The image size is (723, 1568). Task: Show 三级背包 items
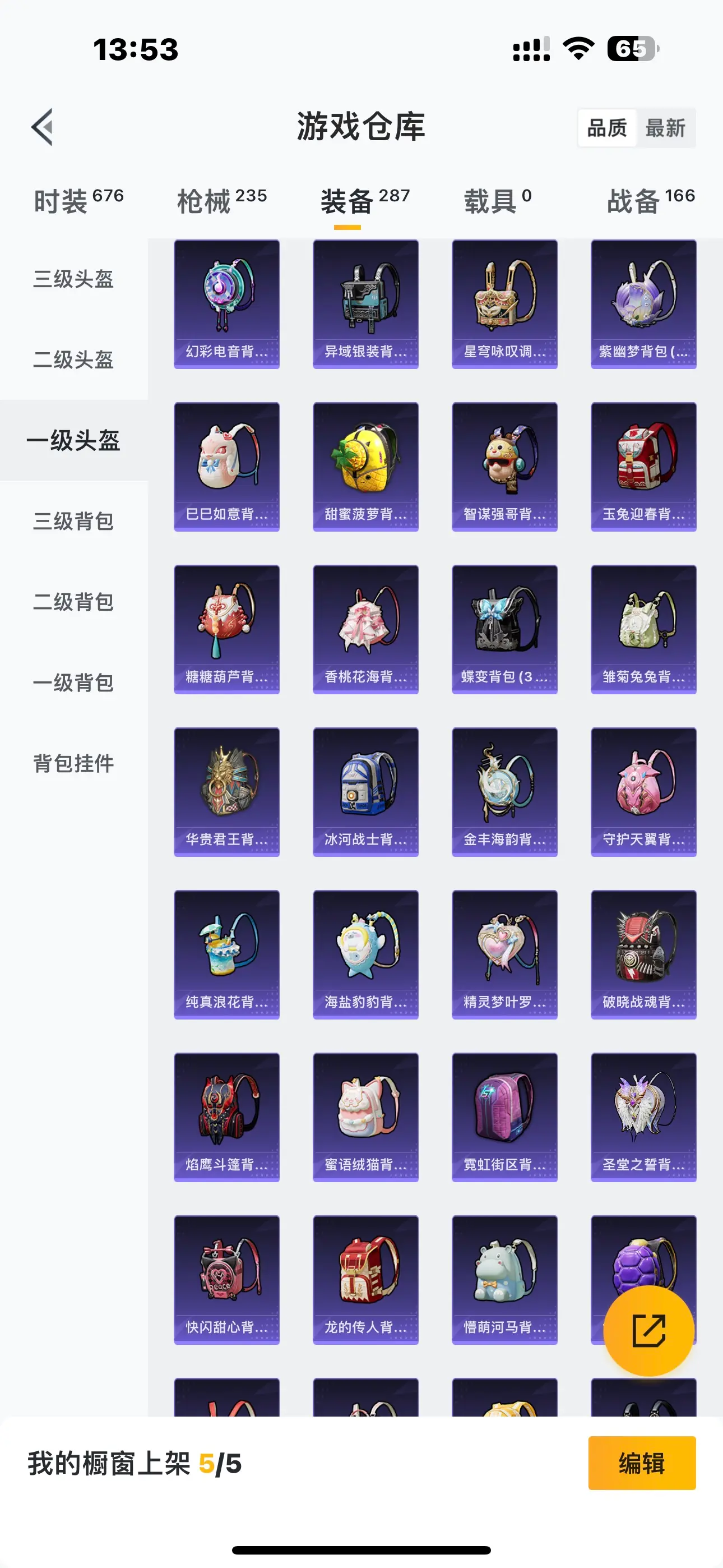[73, 522]
